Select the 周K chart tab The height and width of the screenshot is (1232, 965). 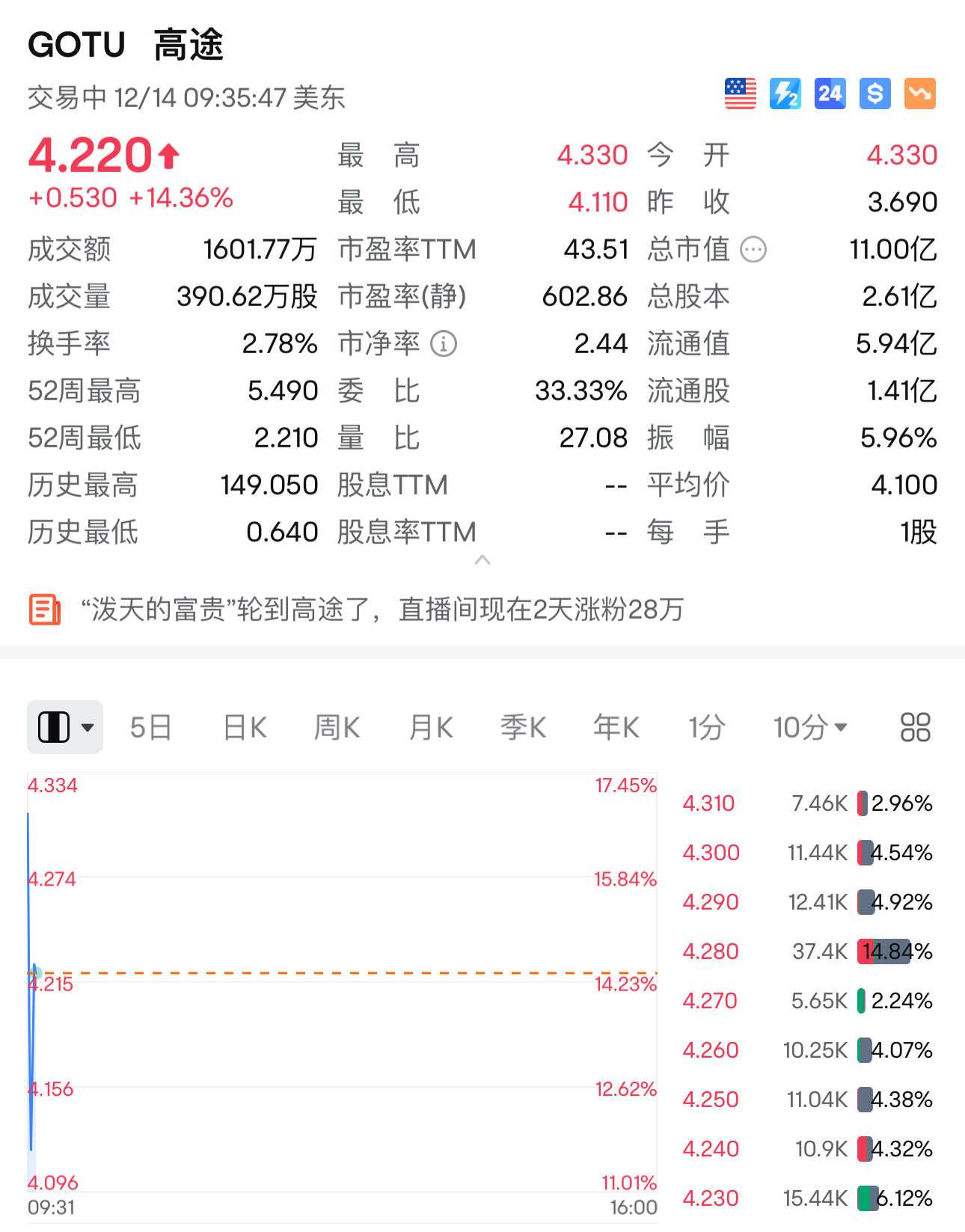(x=337, y=727)
